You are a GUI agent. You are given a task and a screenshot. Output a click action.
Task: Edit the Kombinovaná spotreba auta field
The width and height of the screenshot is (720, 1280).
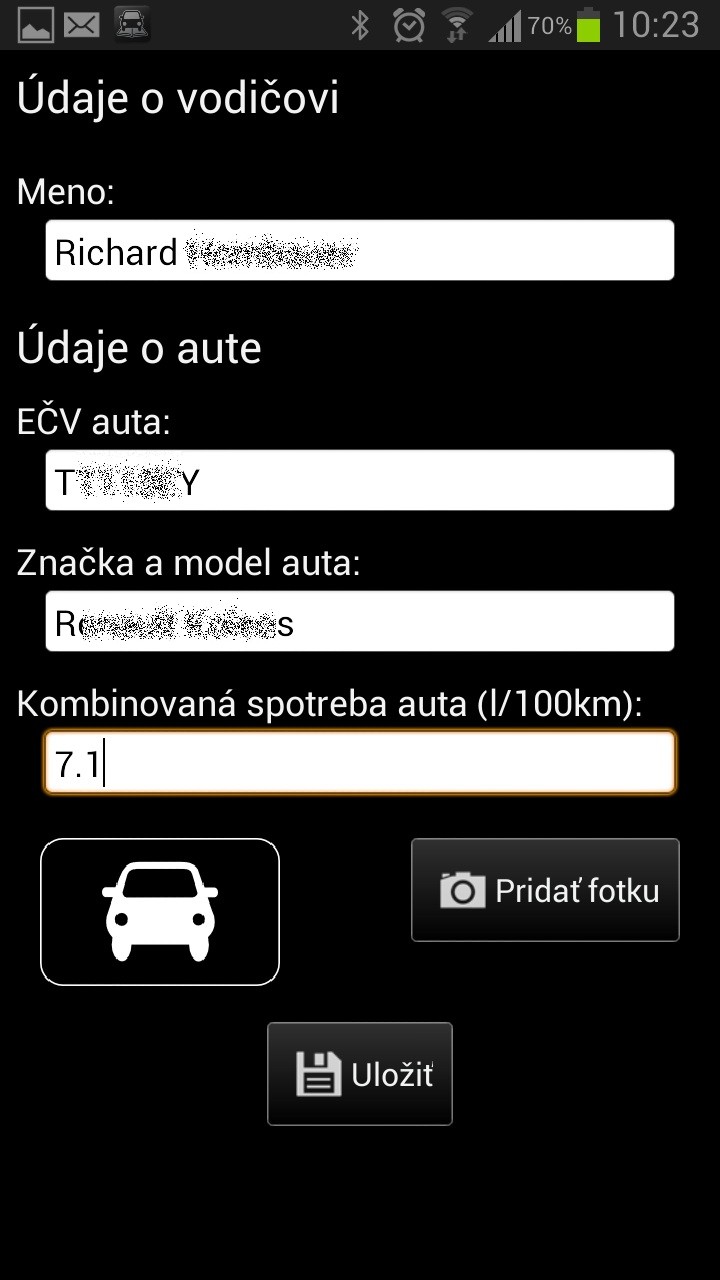[360, 763]
